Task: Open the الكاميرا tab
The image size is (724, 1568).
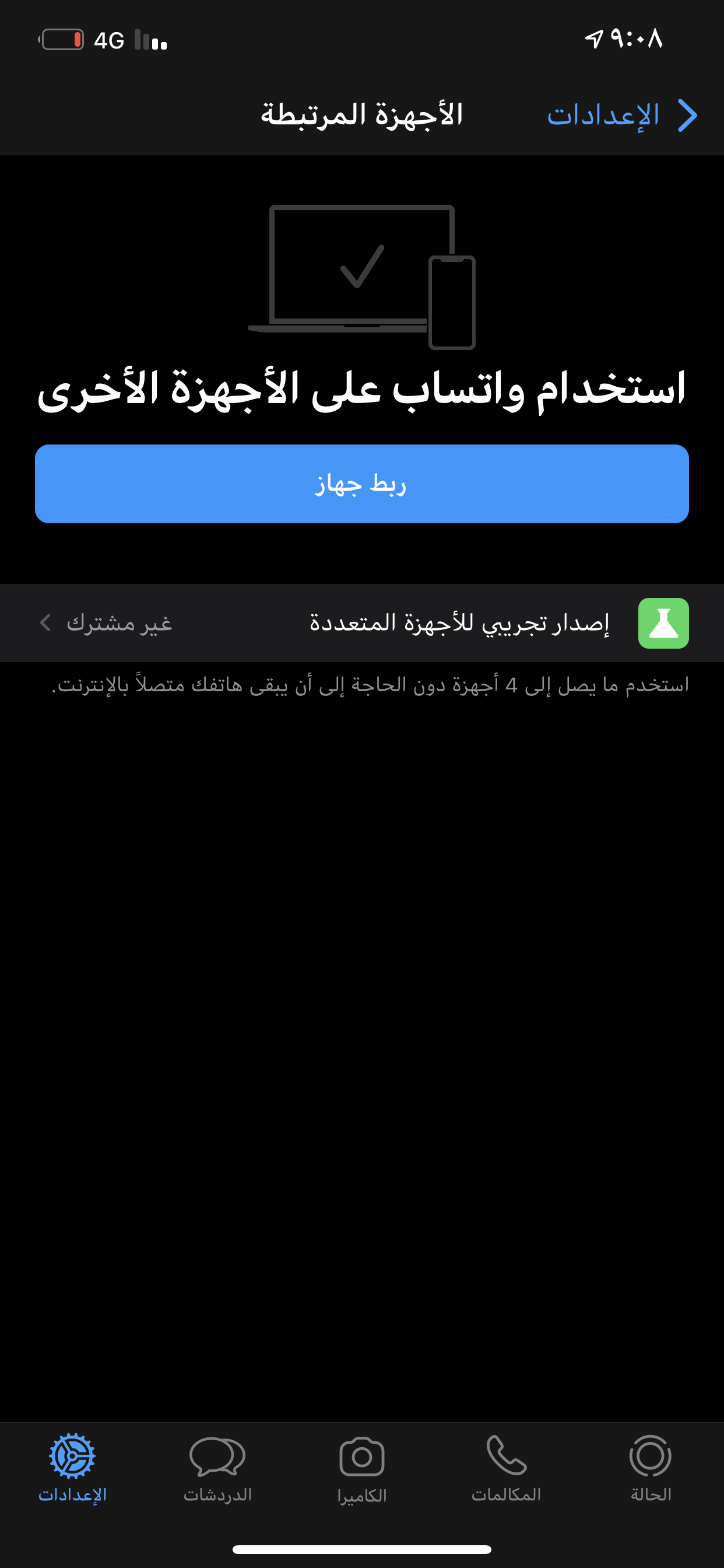Action: (x=362, y=1468)
